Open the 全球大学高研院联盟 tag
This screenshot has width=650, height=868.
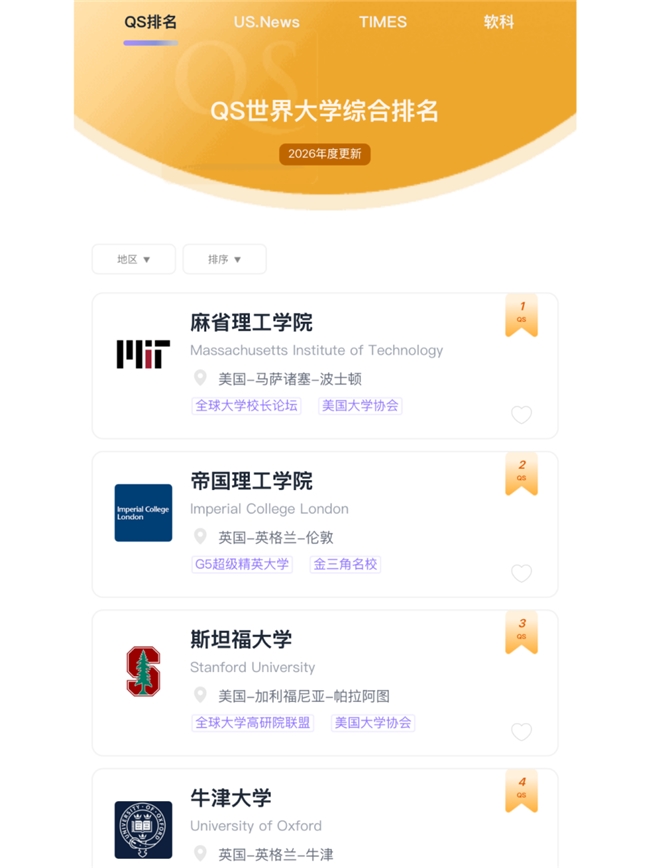[x=253, y=723]
